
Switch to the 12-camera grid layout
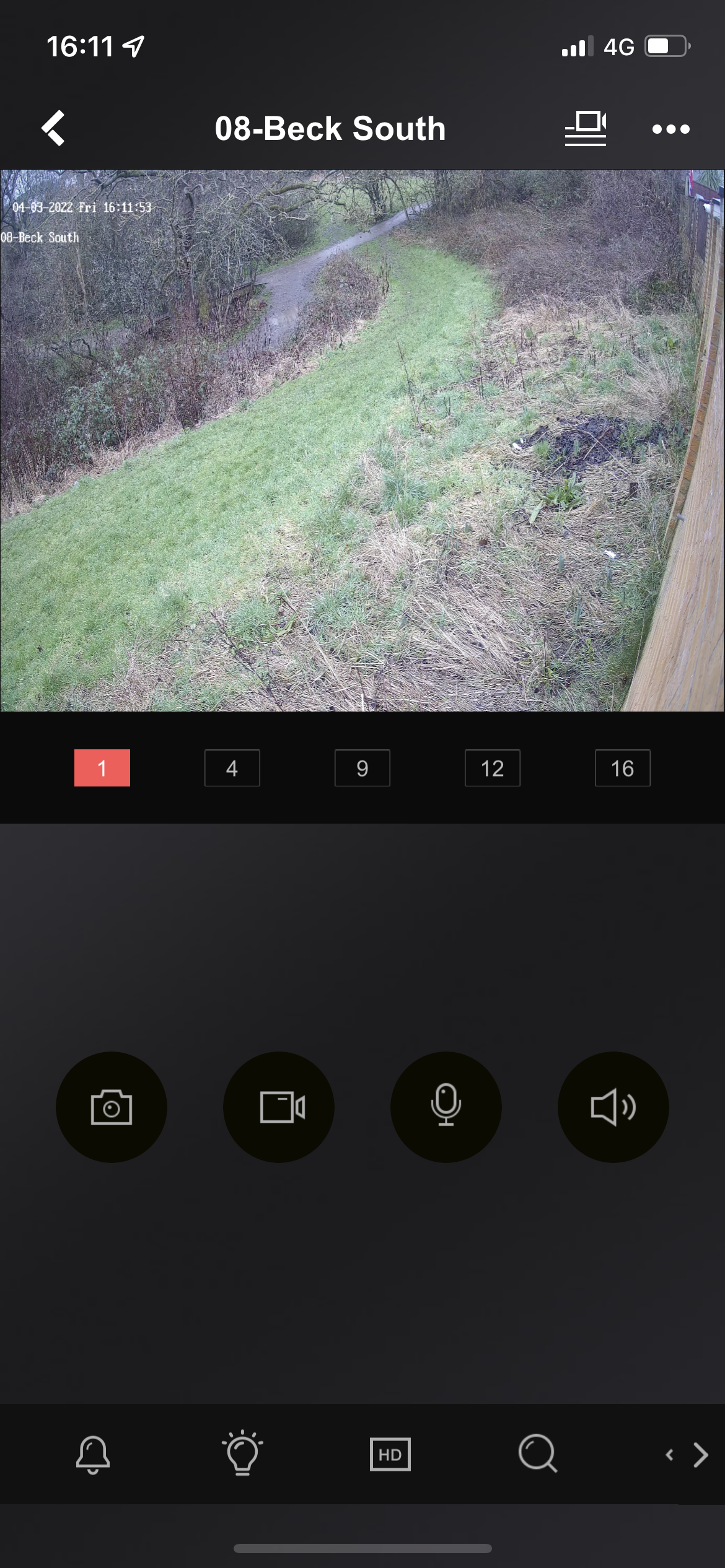point(493,768)
